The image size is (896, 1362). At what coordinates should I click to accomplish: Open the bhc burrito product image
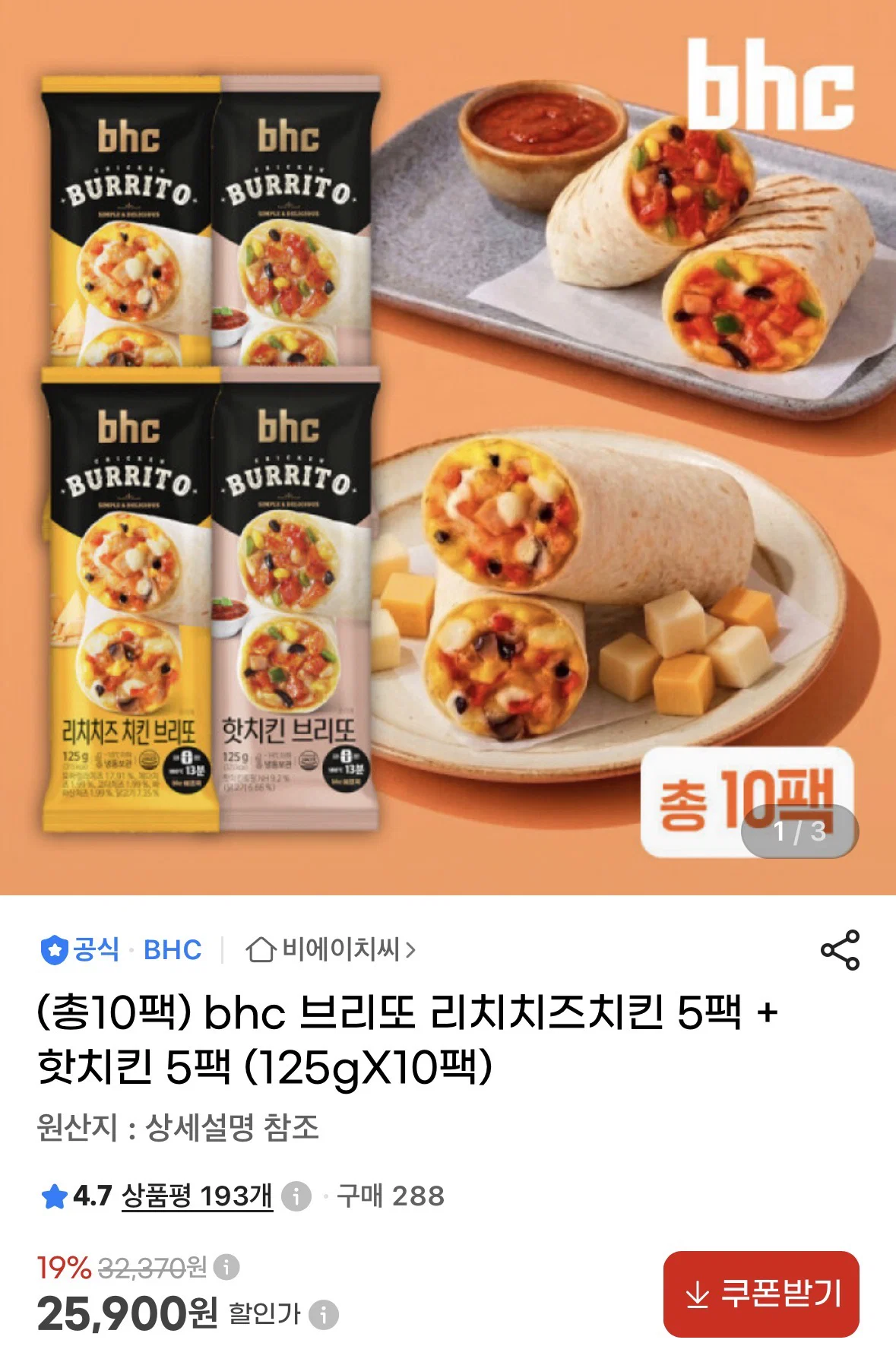tap(448, 448)
